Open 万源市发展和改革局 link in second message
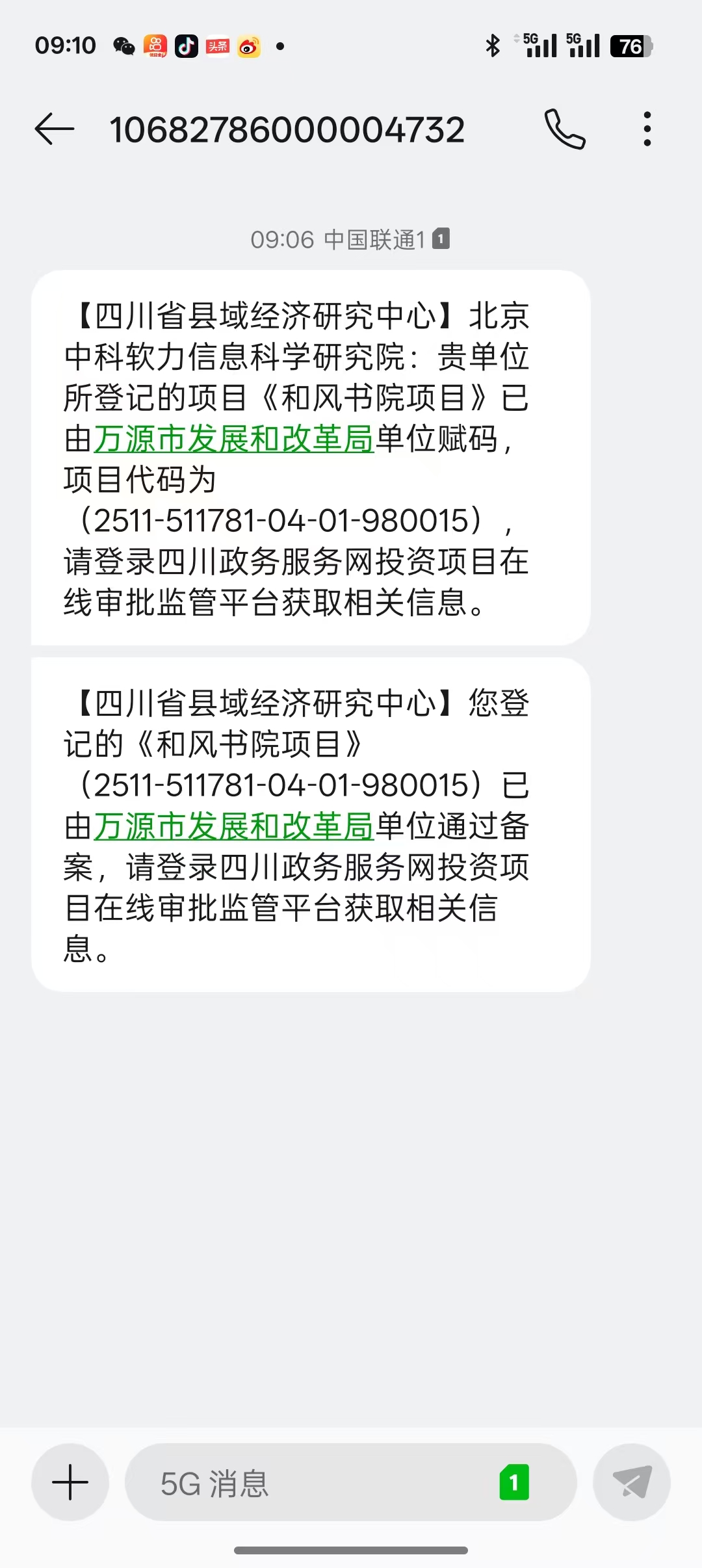702x1568 pixels. [234, 826]
